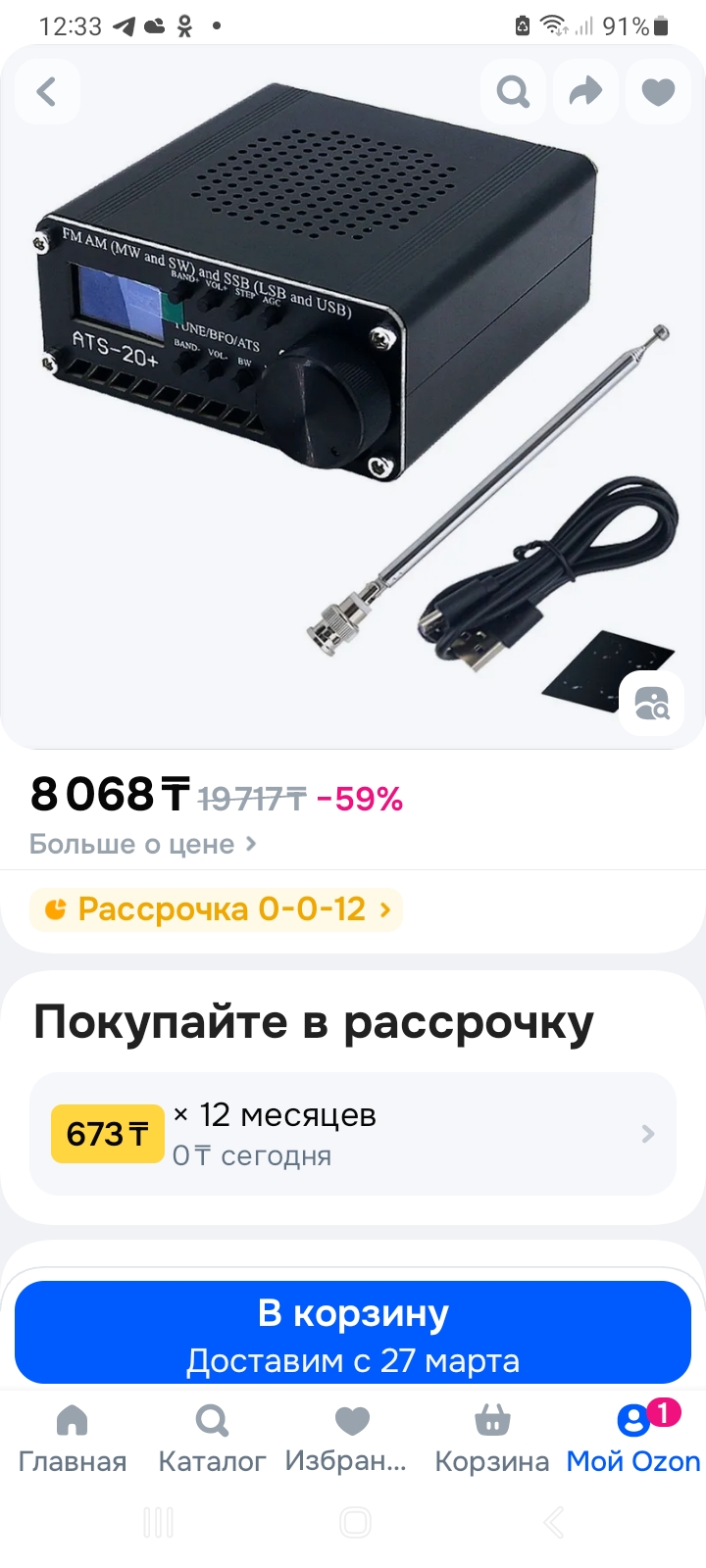Go to the Избранное tab
Image resolution: width=706 pixels, height=1568 pixels.
(352, 1438)
